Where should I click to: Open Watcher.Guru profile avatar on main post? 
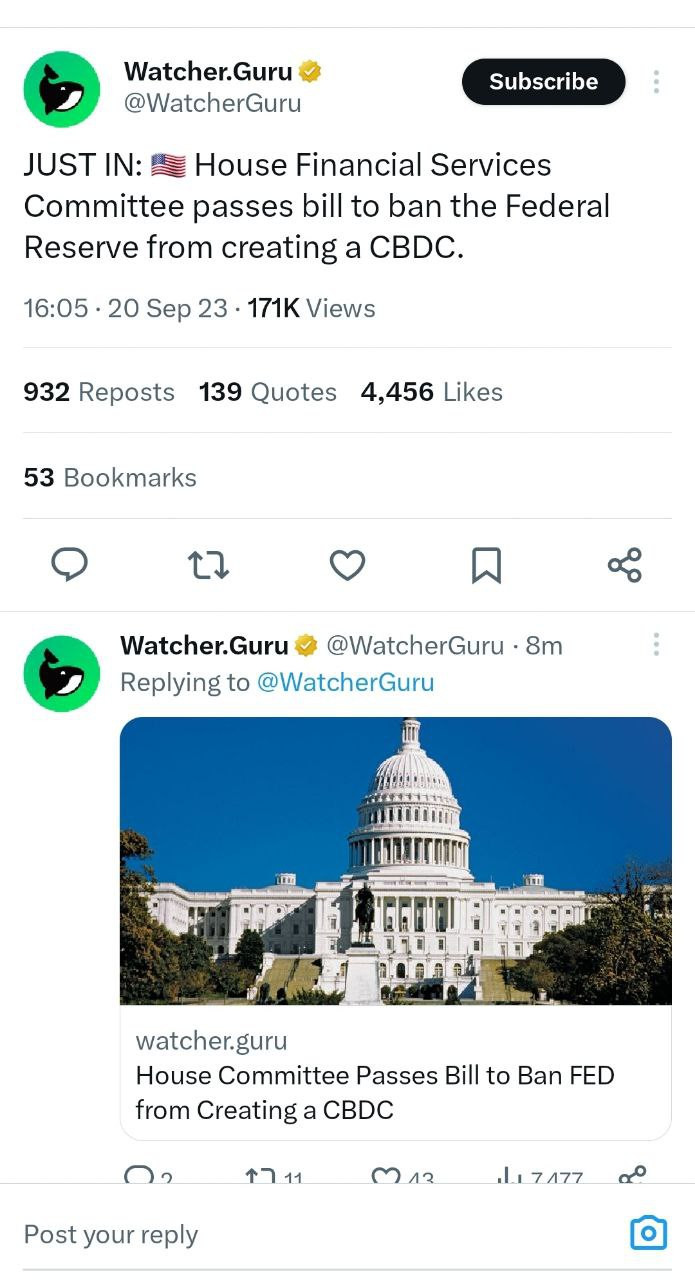click(x=62, y=90)
